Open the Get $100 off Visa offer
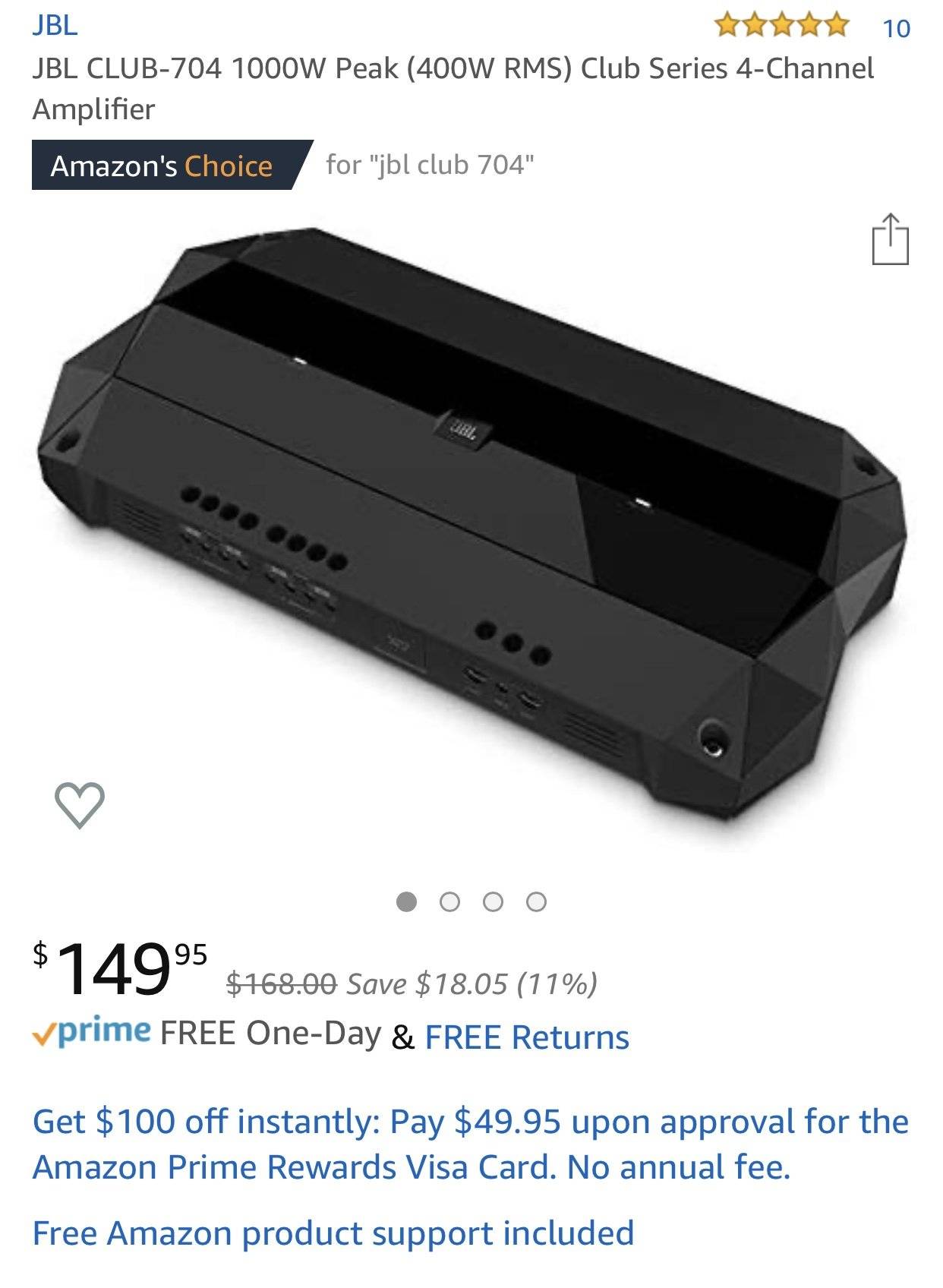The width and height of the screenshot is (943, 1288). point(471,1144)
